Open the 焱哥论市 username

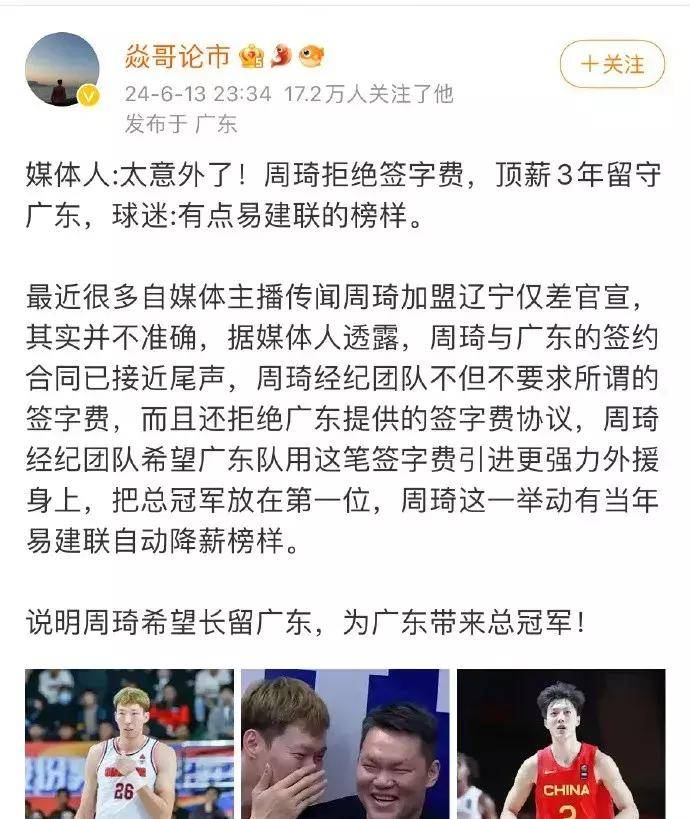pos(177,55)
